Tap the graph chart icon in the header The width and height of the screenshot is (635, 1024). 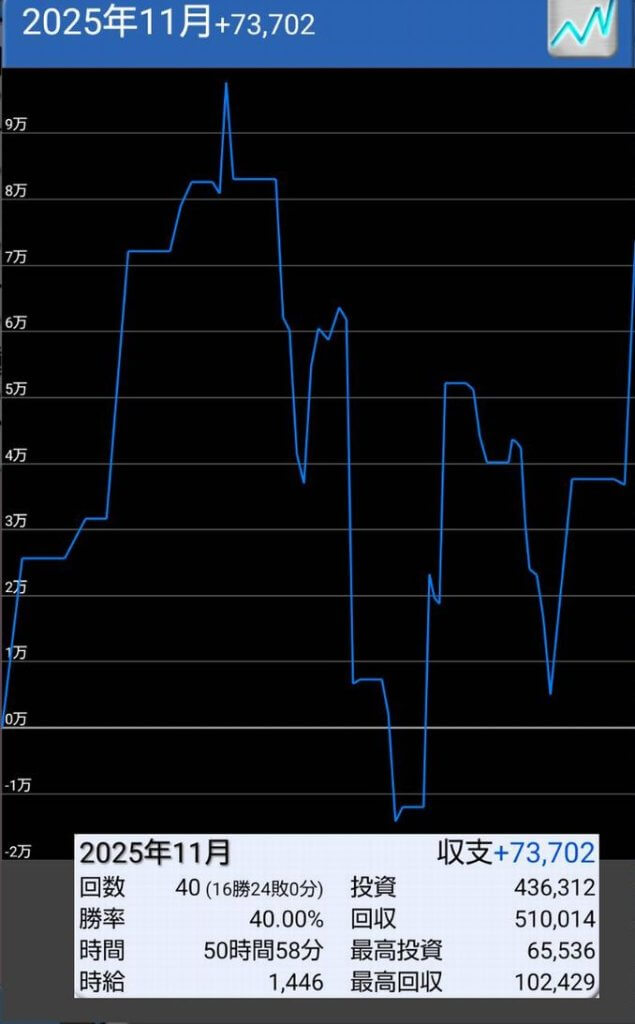click(581, 28)
